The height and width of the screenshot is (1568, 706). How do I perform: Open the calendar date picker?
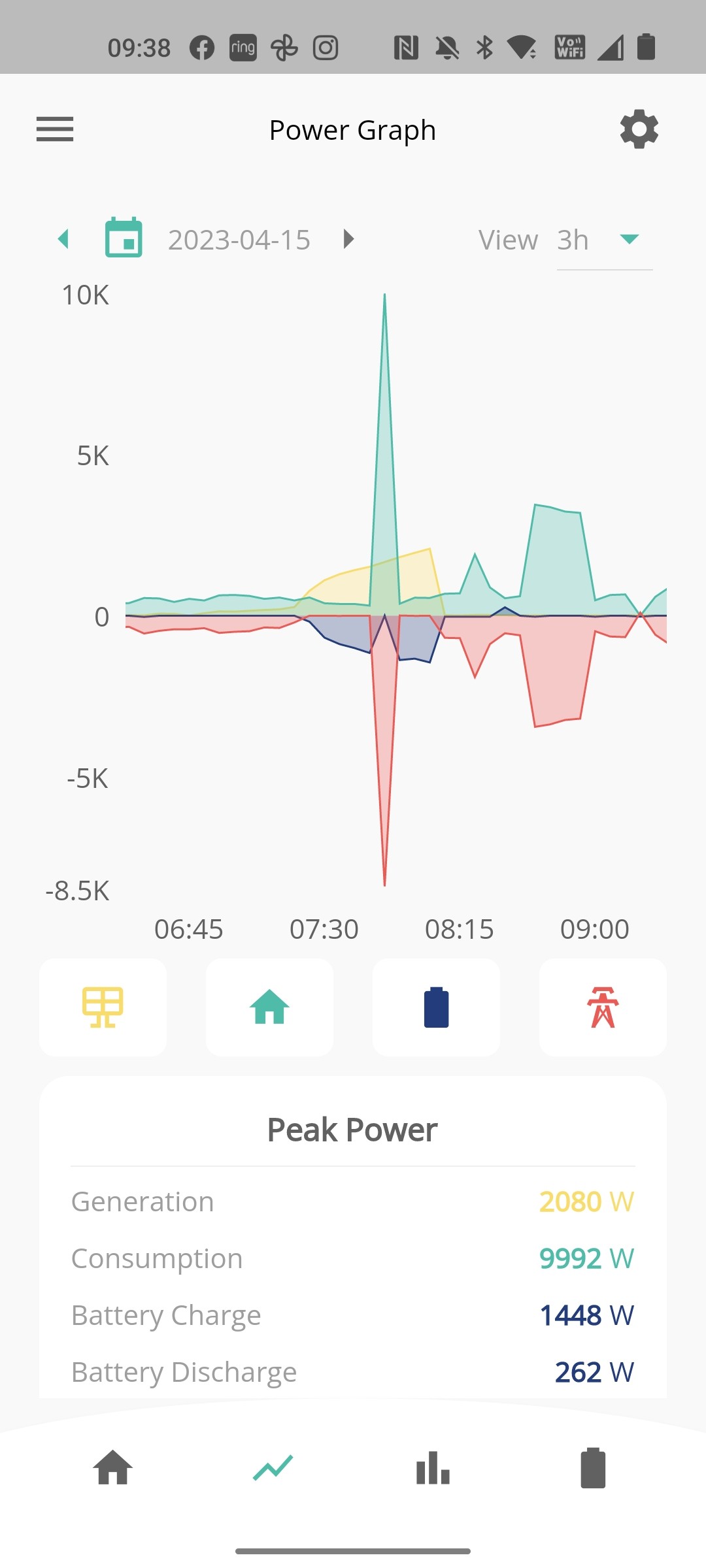point(124,237)
